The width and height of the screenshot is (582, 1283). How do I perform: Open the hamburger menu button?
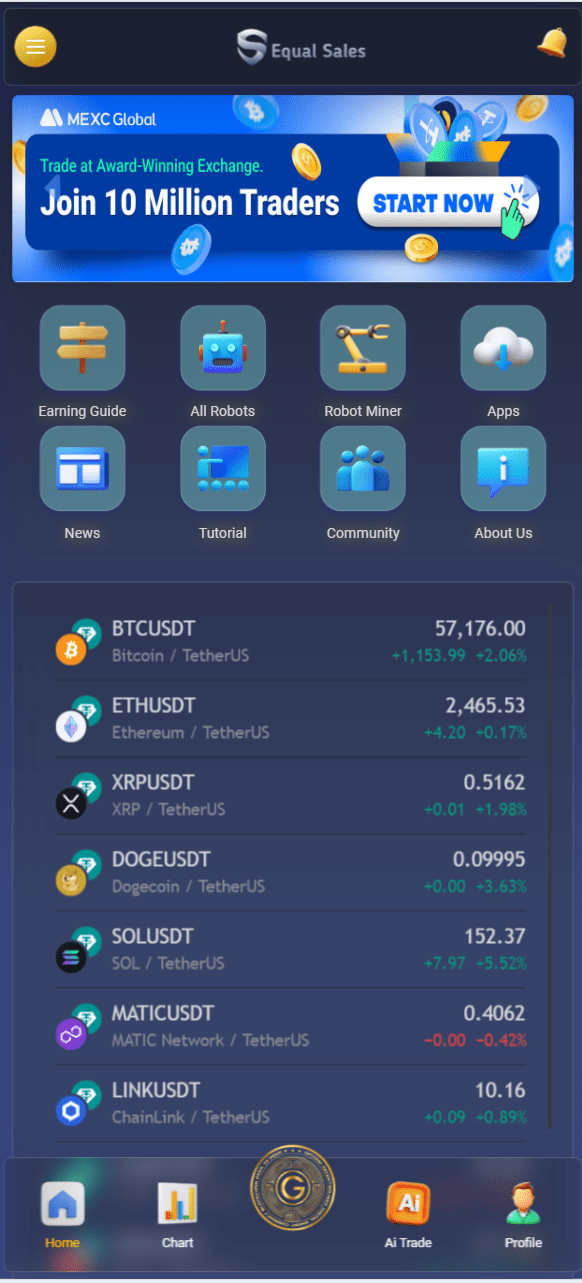(x=35, y=46)
